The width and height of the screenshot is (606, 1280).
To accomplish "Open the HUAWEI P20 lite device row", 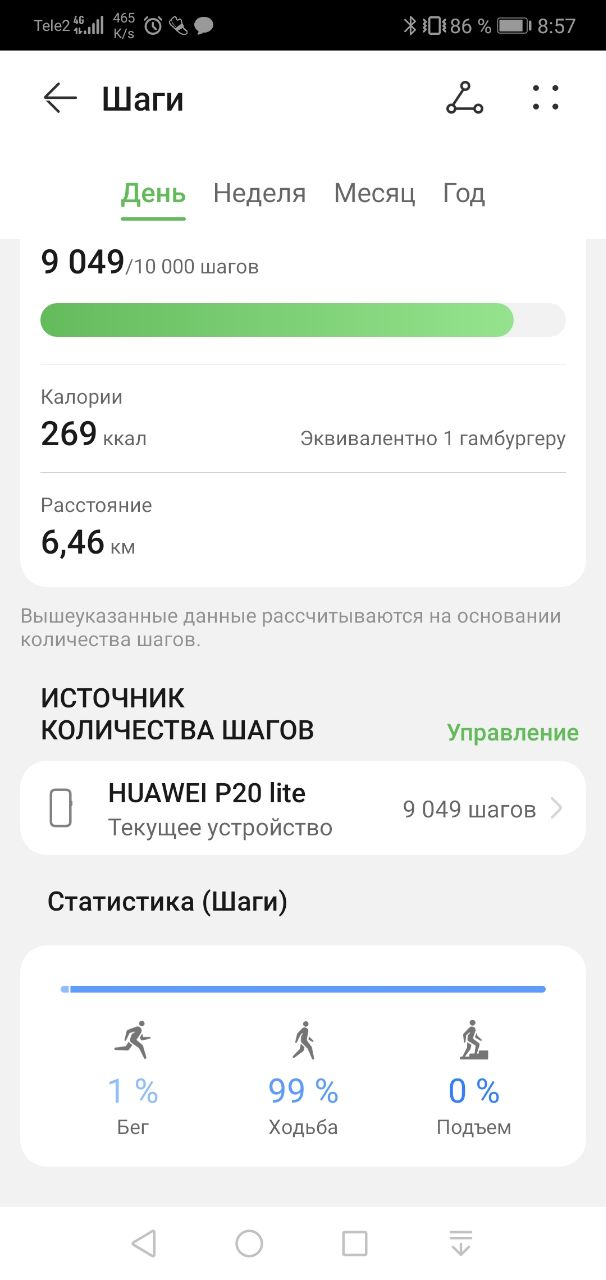I will 303,809.
